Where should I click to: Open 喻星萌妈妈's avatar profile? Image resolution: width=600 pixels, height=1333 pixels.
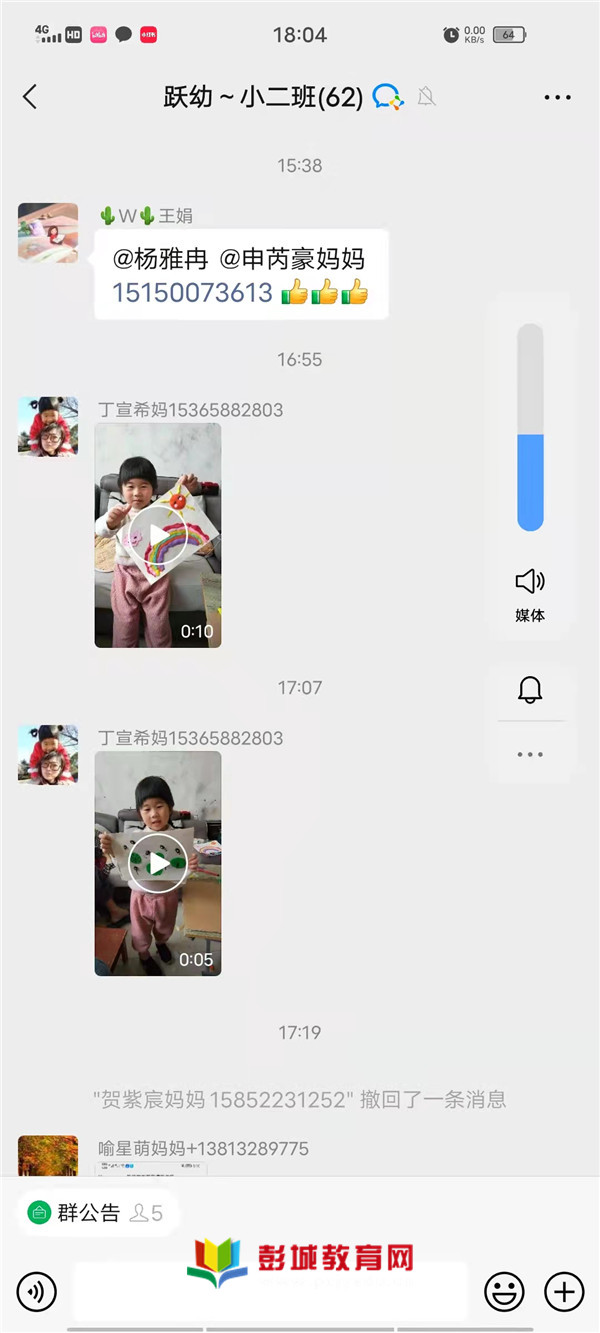48,1155
